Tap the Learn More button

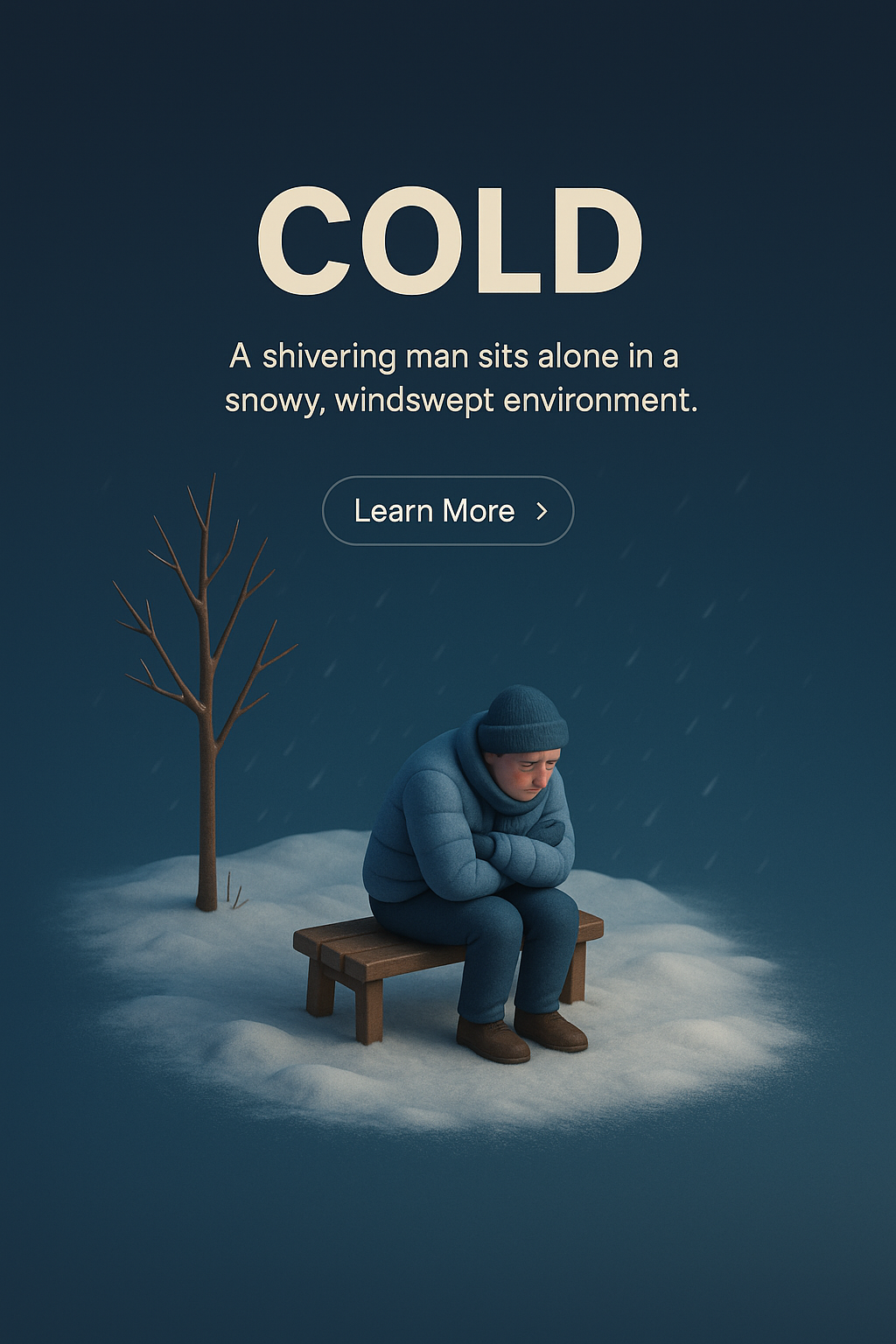448,511
